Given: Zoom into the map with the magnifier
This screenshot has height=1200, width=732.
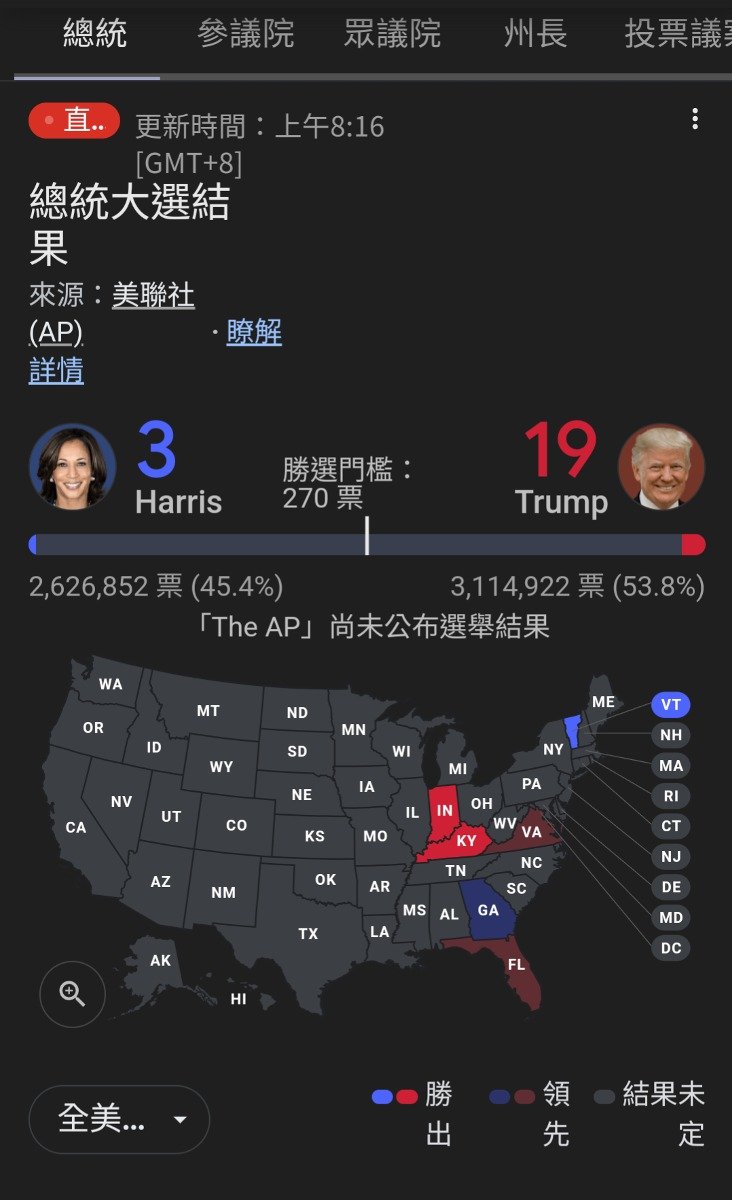Looking at the screenshot, I should tap(72, 994).
